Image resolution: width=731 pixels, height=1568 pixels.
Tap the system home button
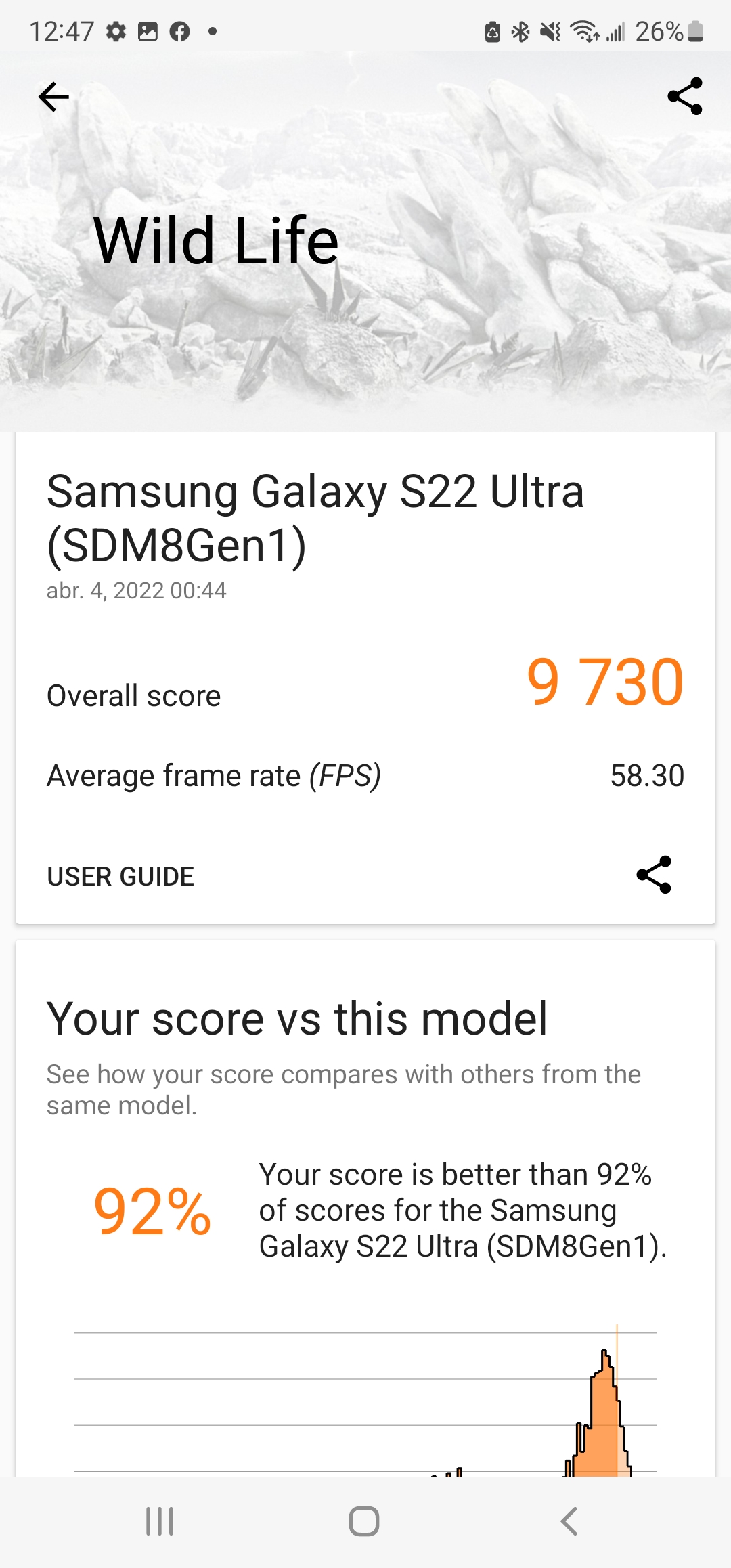(364, 1521)
